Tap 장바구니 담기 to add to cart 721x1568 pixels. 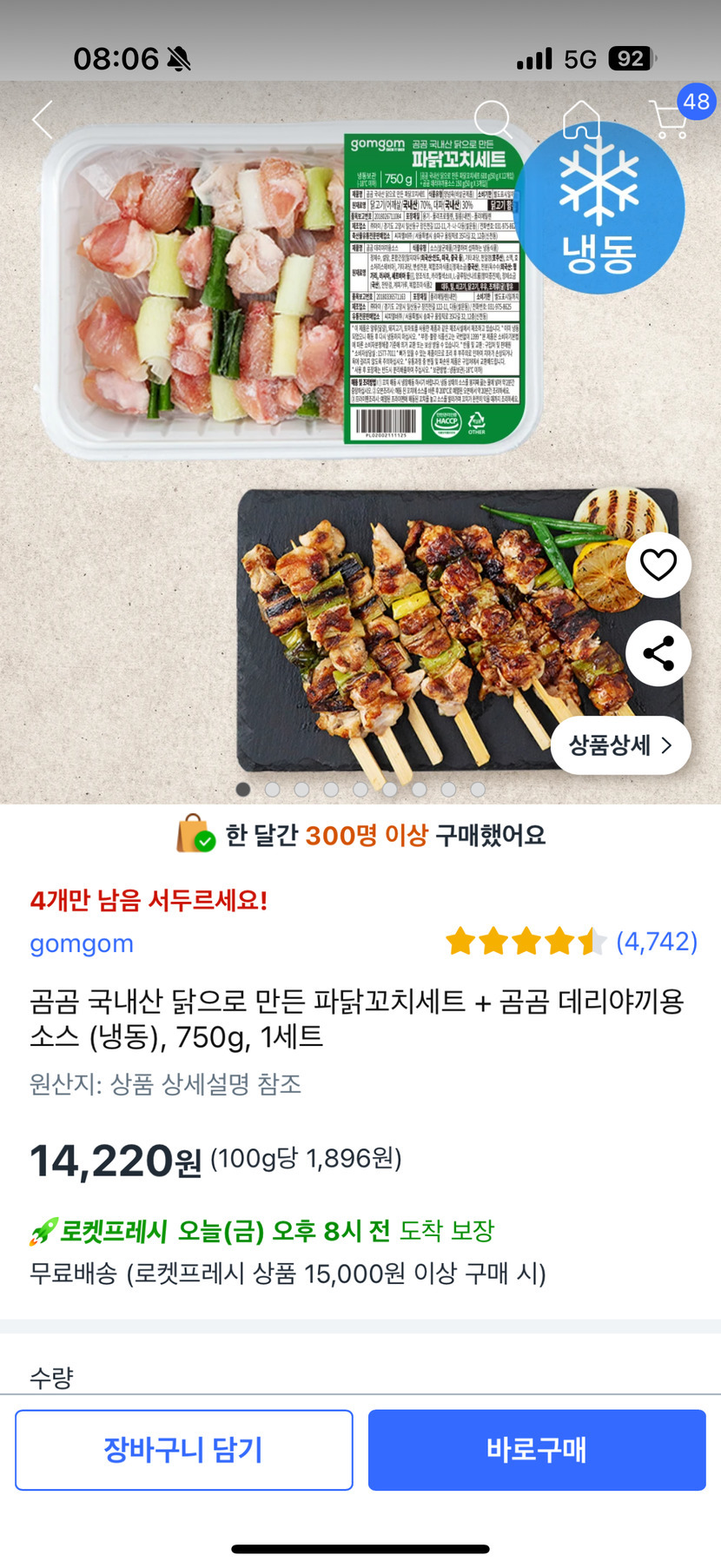pos(183,1450)
